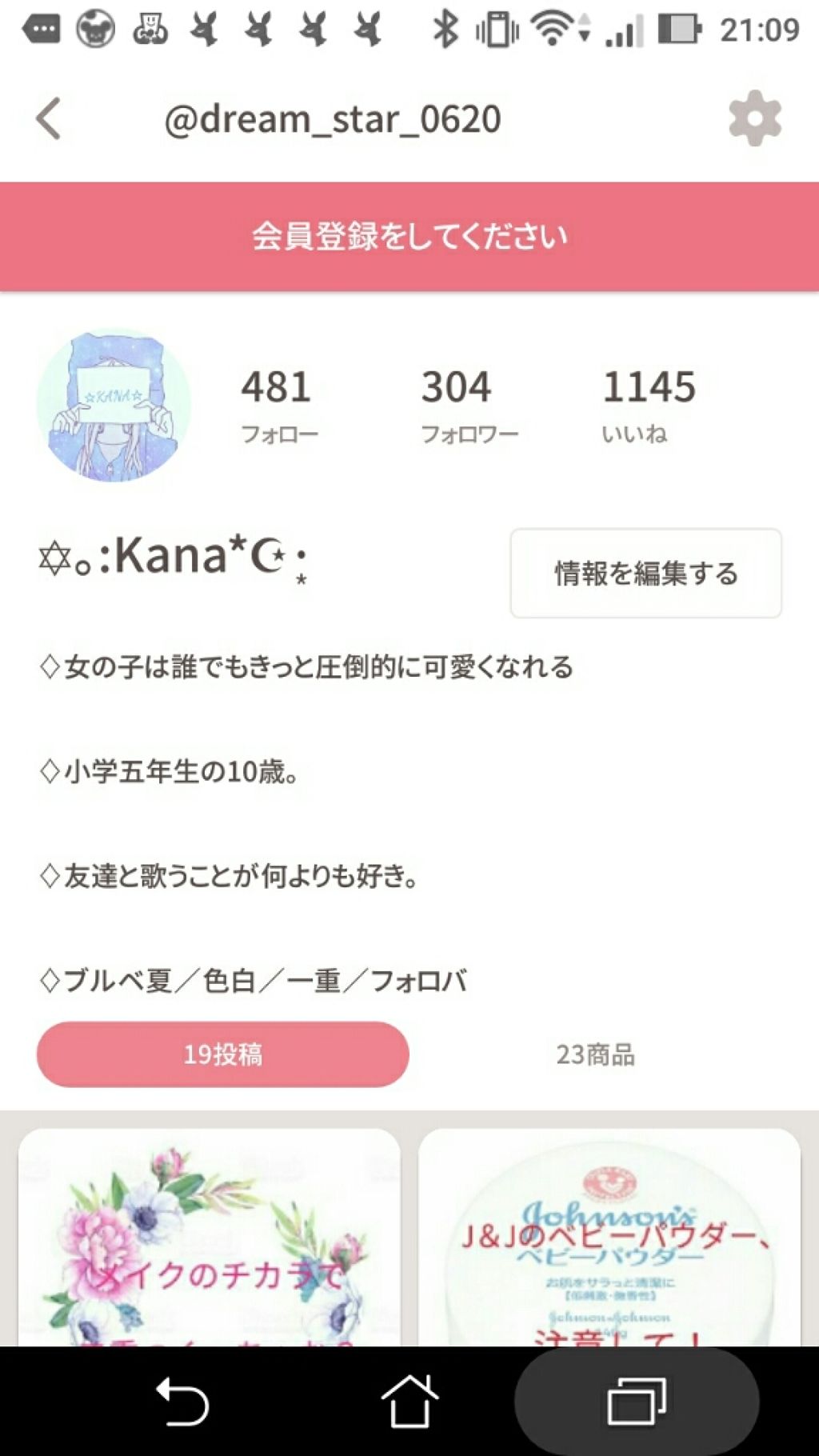819x1456 pixels.
Task: Tap the Android home button
Action: [409, 1400]
